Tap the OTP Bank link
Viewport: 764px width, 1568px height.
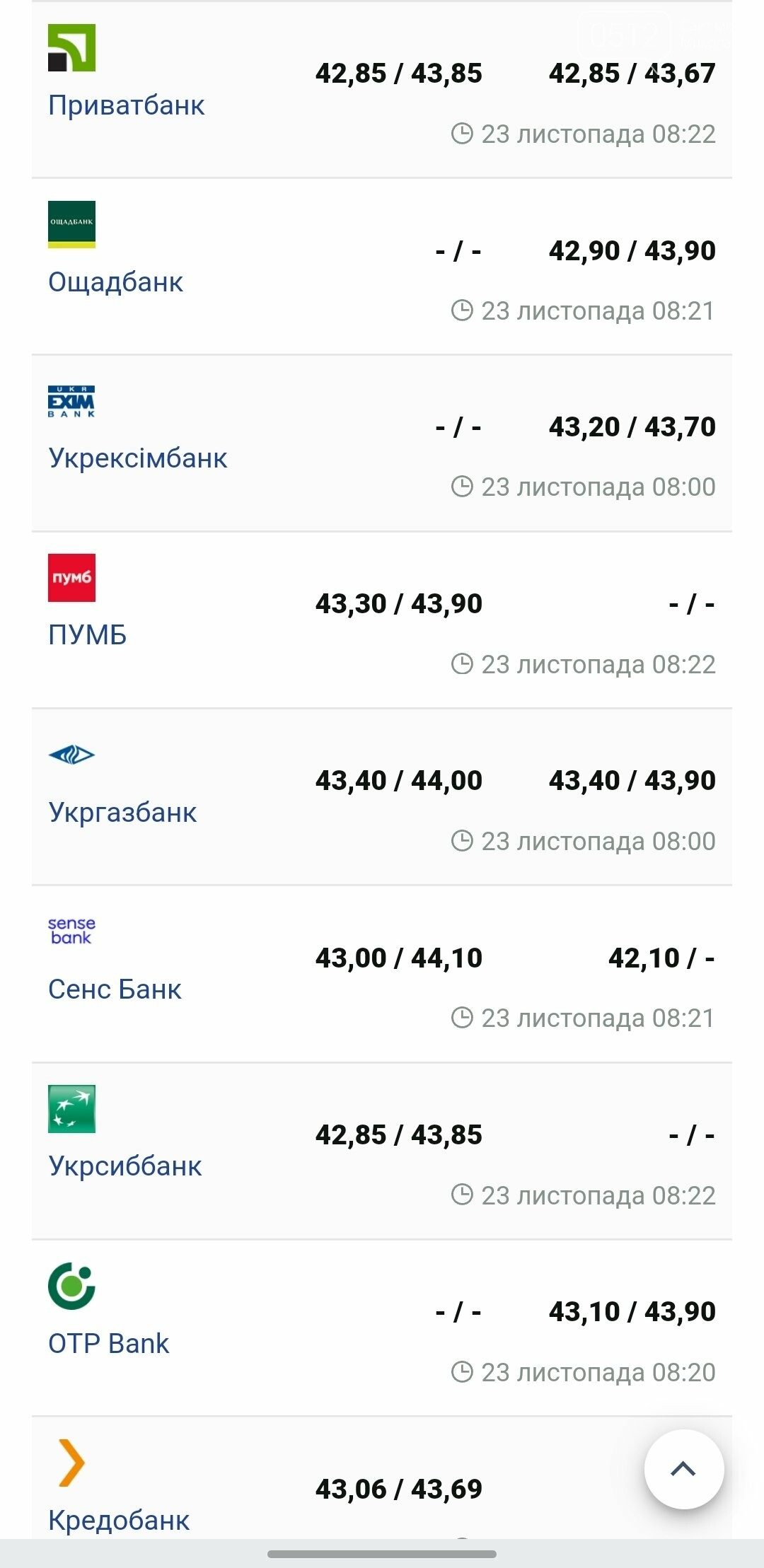click(108, 1343)
